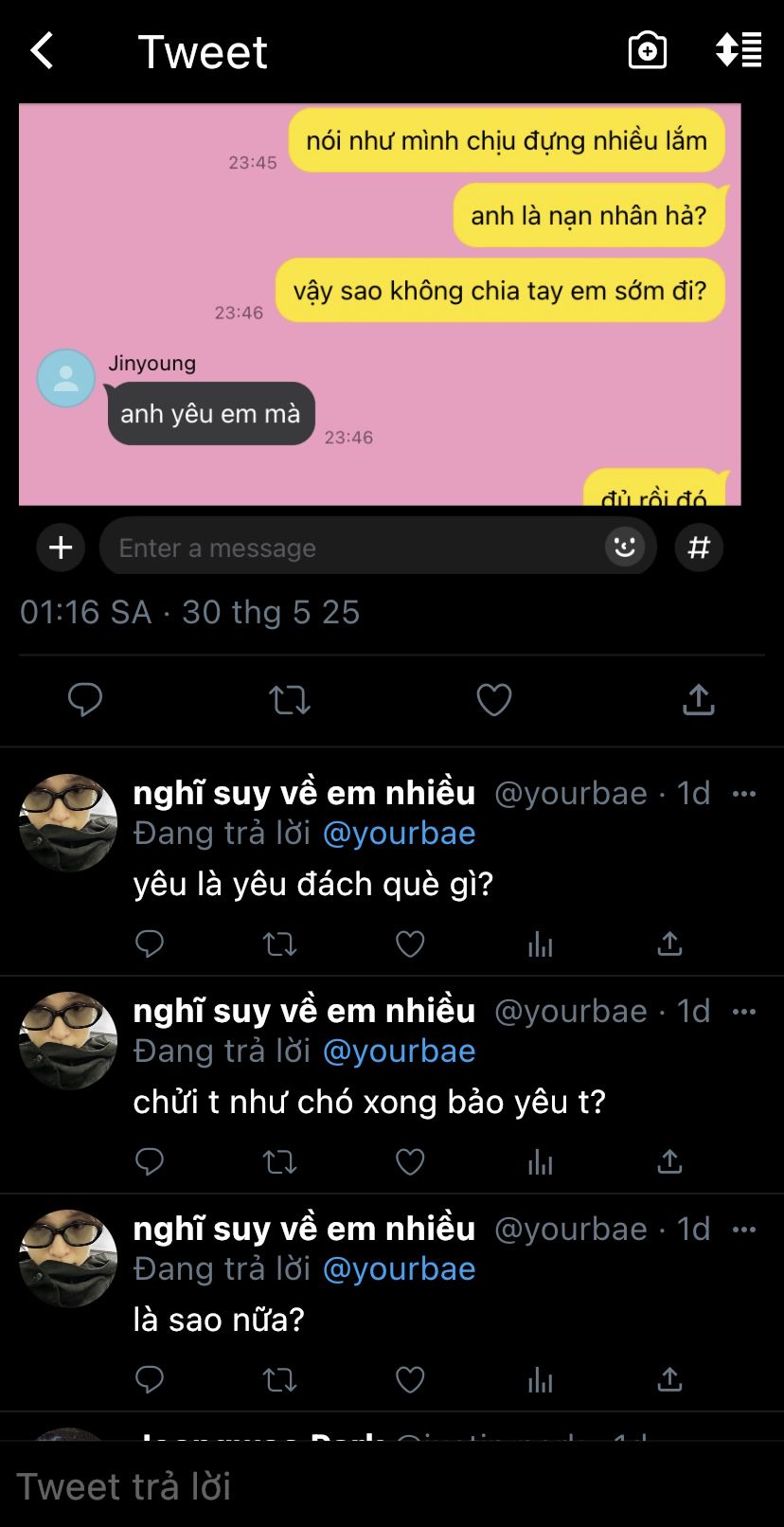View analytics for "chửi t như chó xong bảo yêu t?"
Image resolution: width=784 pixels, height=1527 pixels.
point(540,1161)
